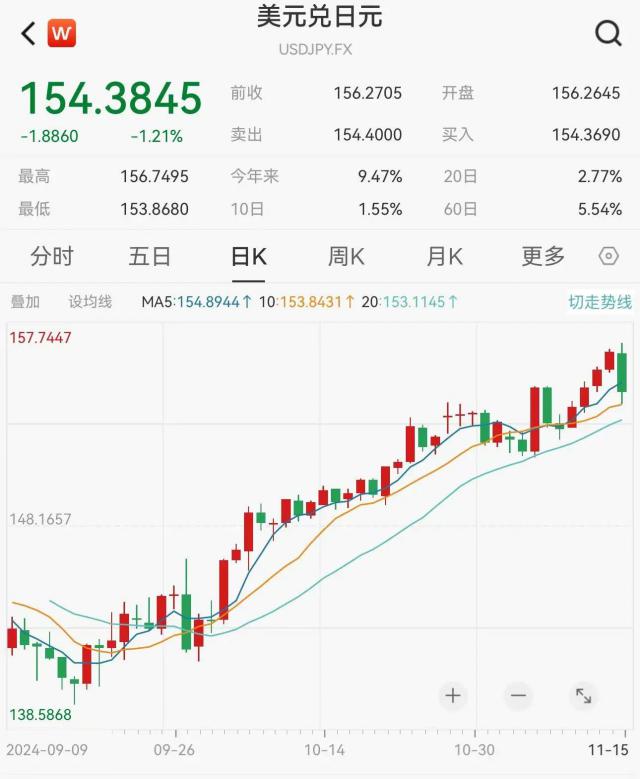Select the 日K chart tab
Viewport: 640px width, 779px height.
[248, 257]
